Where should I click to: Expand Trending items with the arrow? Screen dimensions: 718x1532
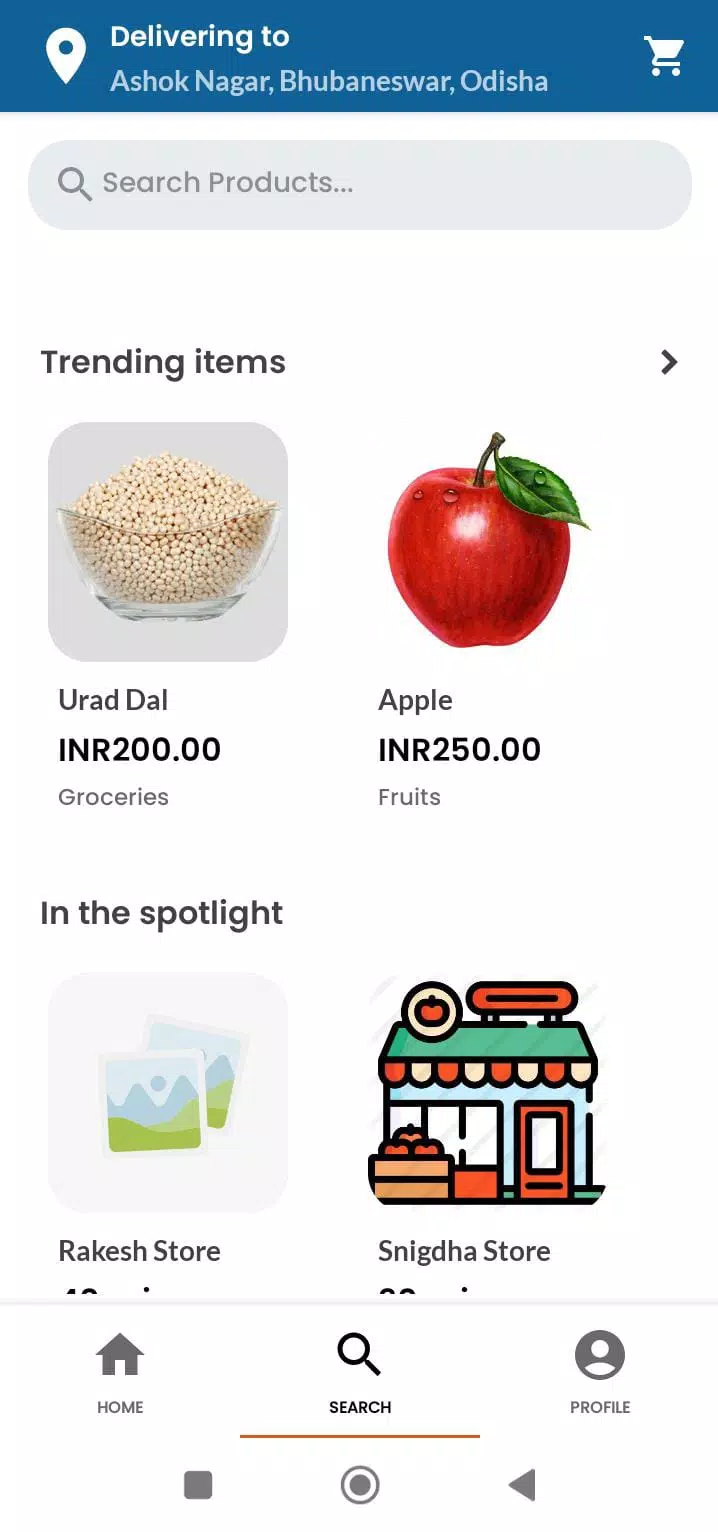669,362
